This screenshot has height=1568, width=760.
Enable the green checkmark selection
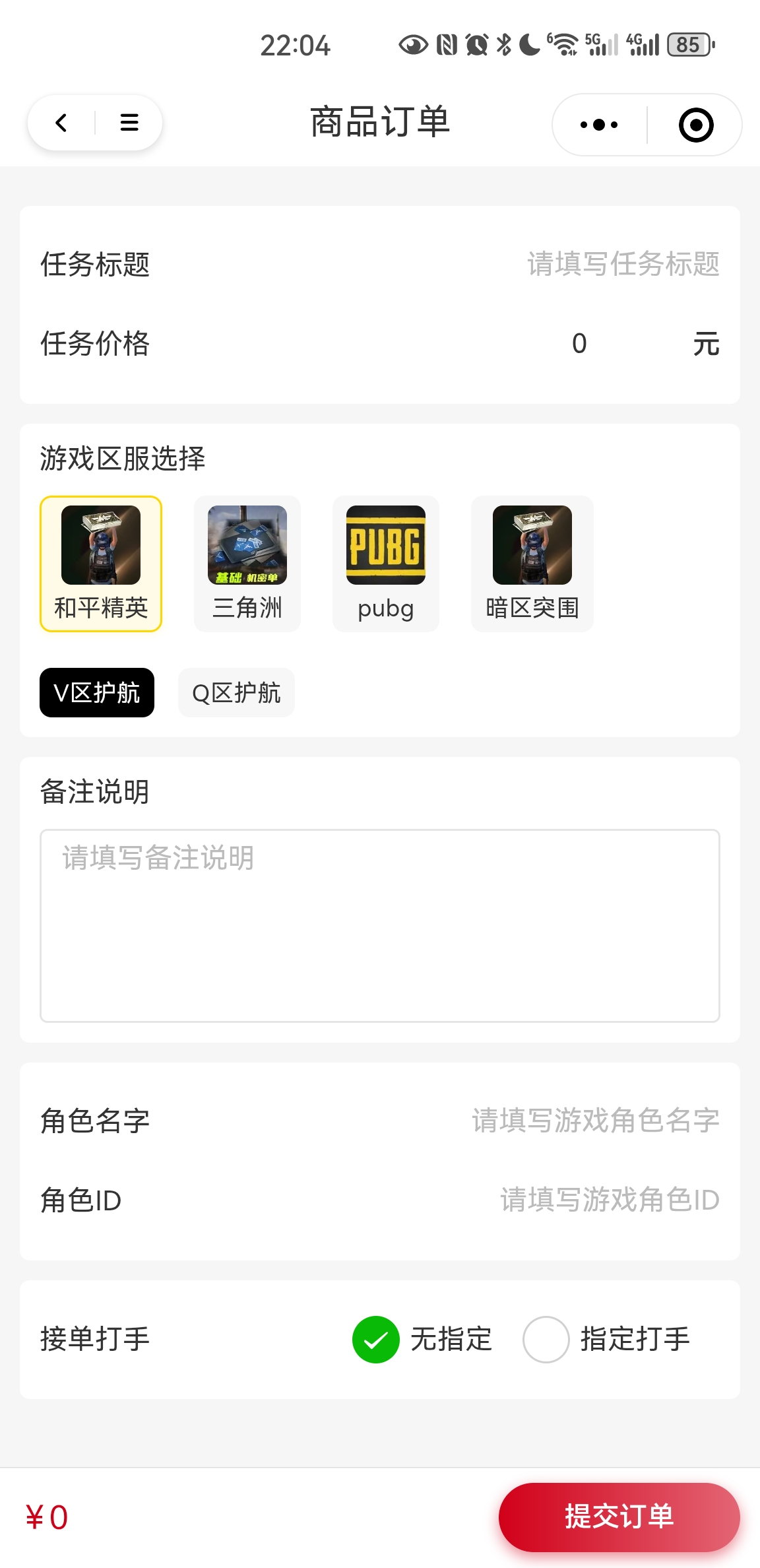376,1338
